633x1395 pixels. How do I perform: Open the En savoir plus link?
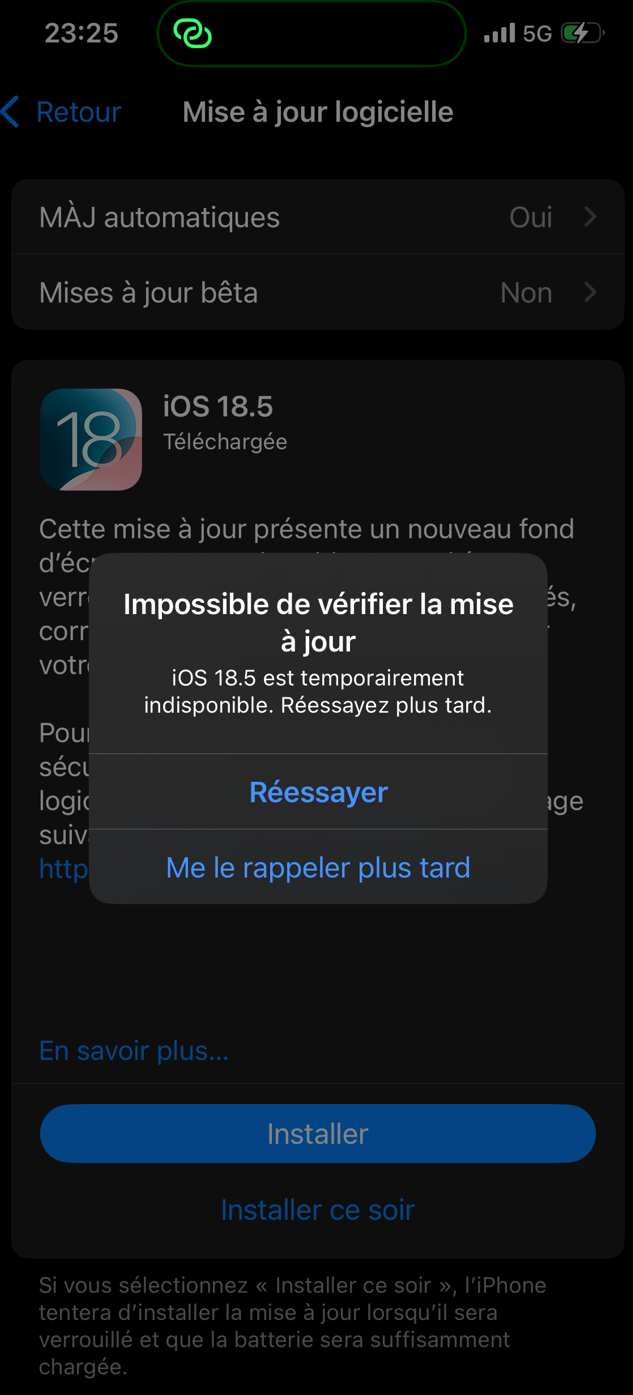pyautogui.click(x=134, y=1050)
